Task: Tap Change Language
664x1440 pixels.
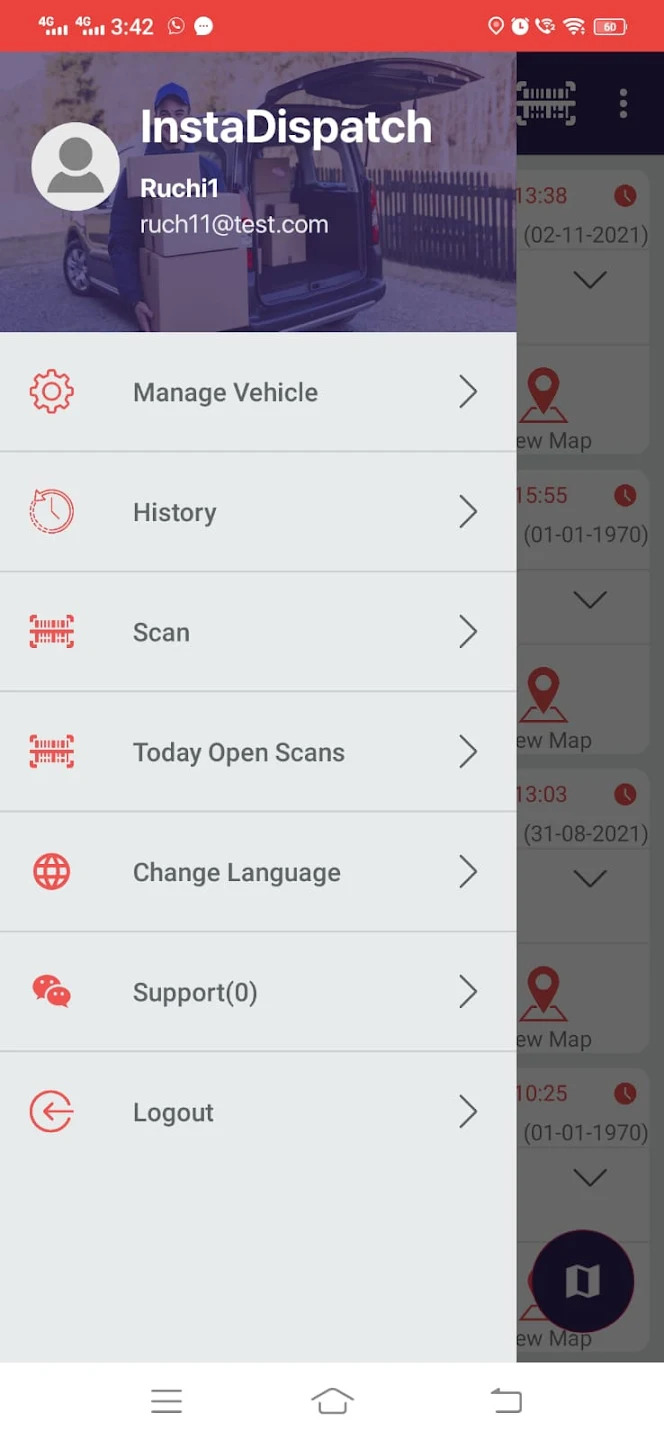Action: (258, 872)
